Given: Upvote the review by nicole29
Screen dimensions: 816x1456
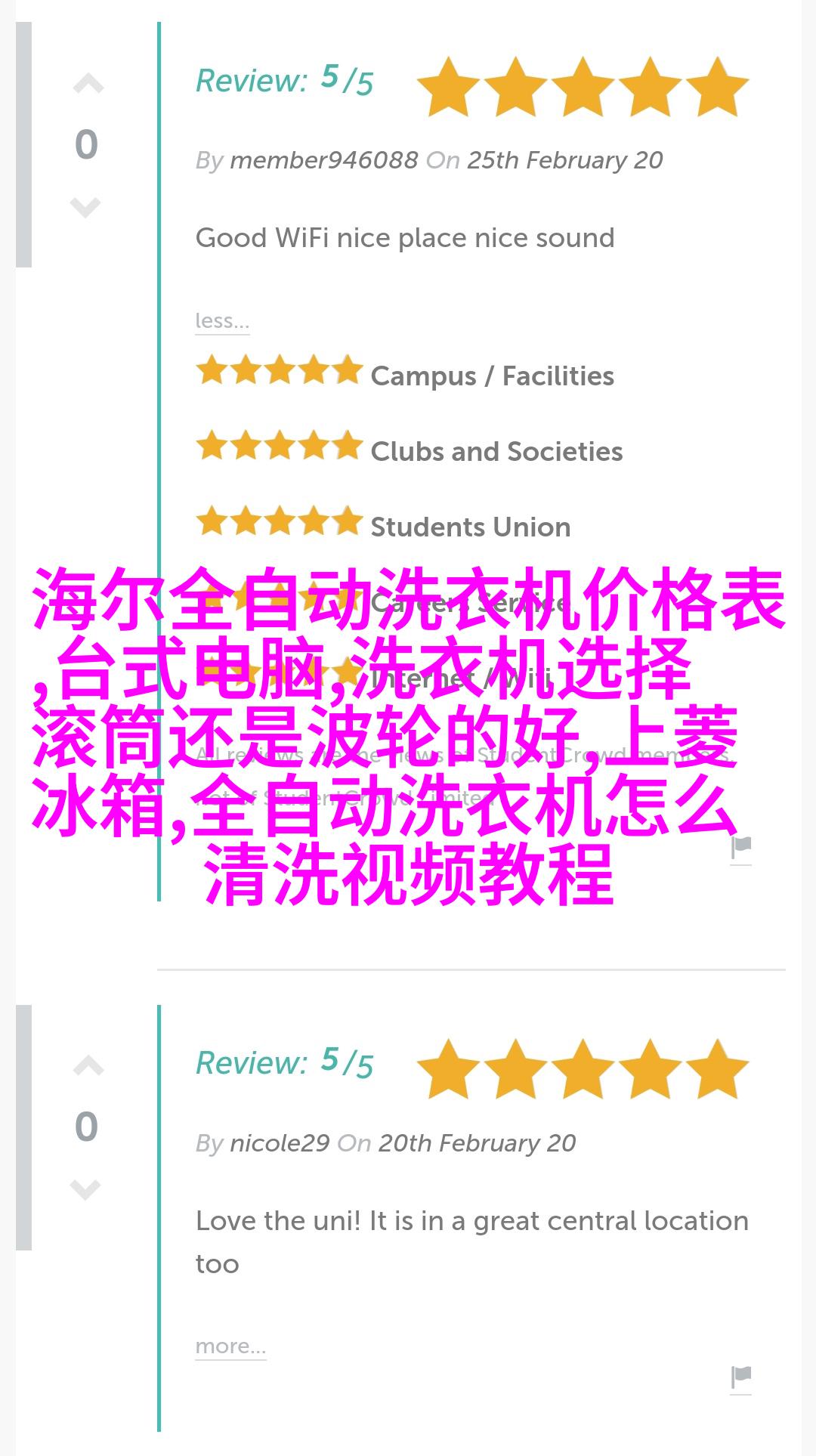Looking at the screenshot, I should click(x=88, y=1066).
